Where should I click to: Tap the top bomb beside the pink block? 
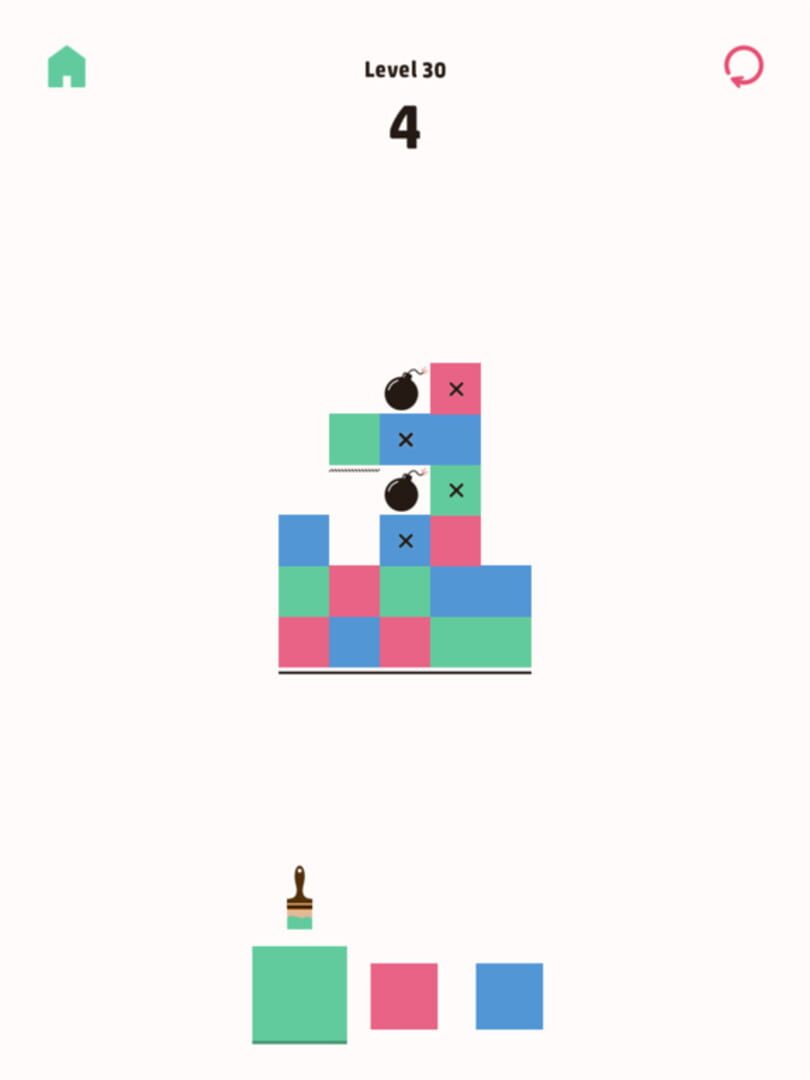tap(403, 390)
